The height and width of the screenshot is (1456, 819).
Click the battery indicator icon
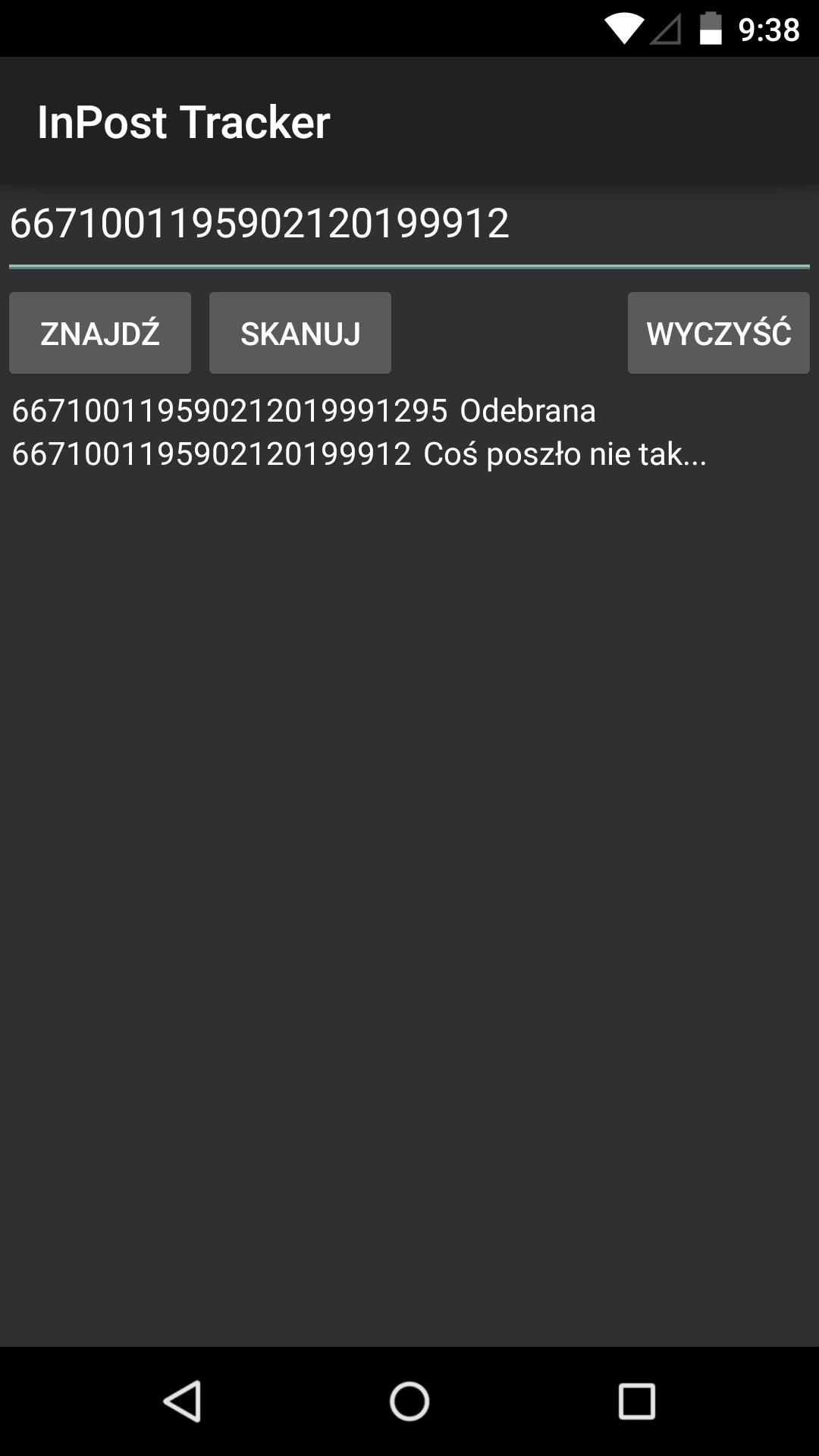point(710,29)
